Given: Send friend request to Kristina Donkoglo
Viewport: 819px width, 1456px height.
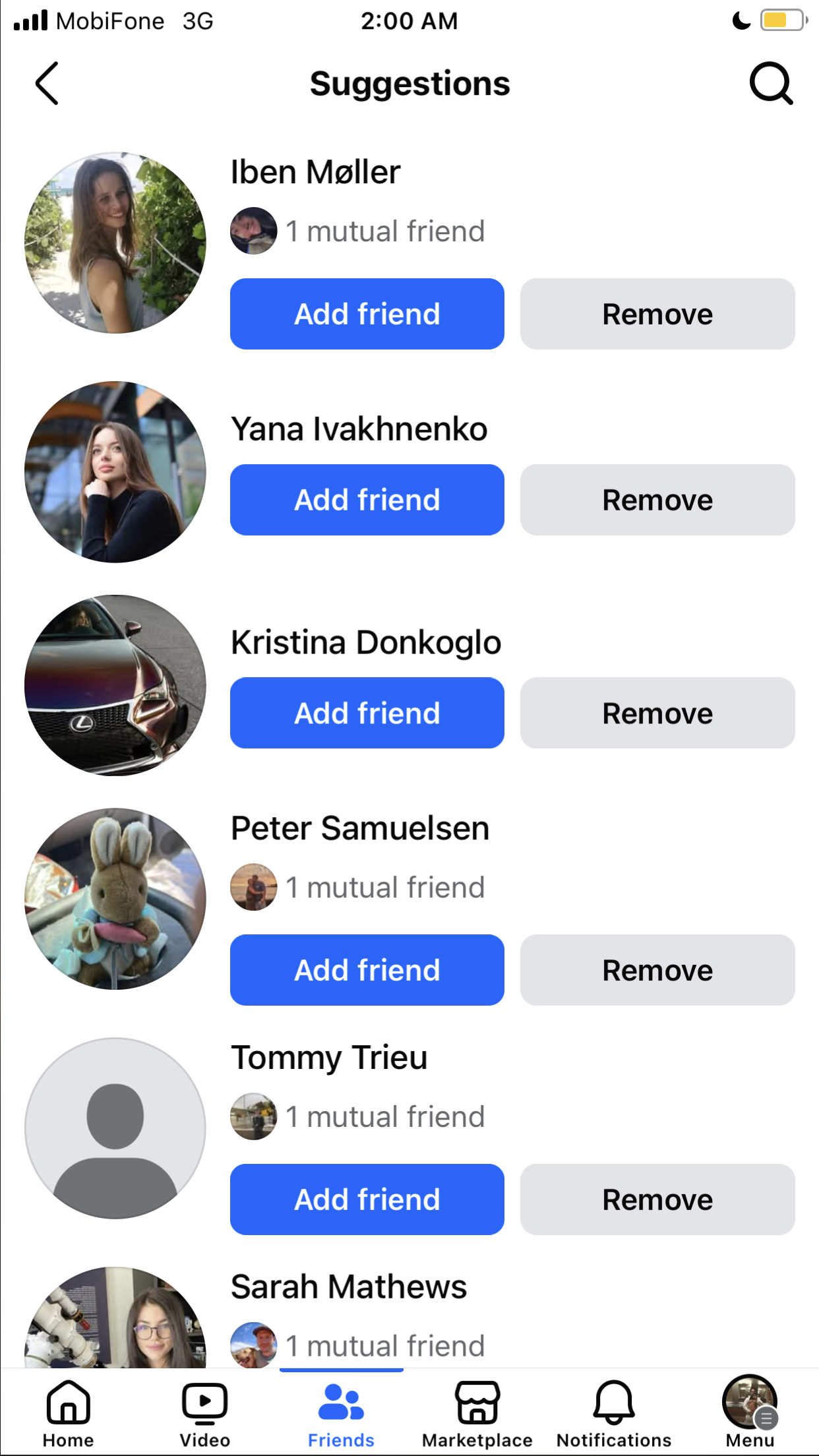Looking at the screenshot, I should 367,713.
